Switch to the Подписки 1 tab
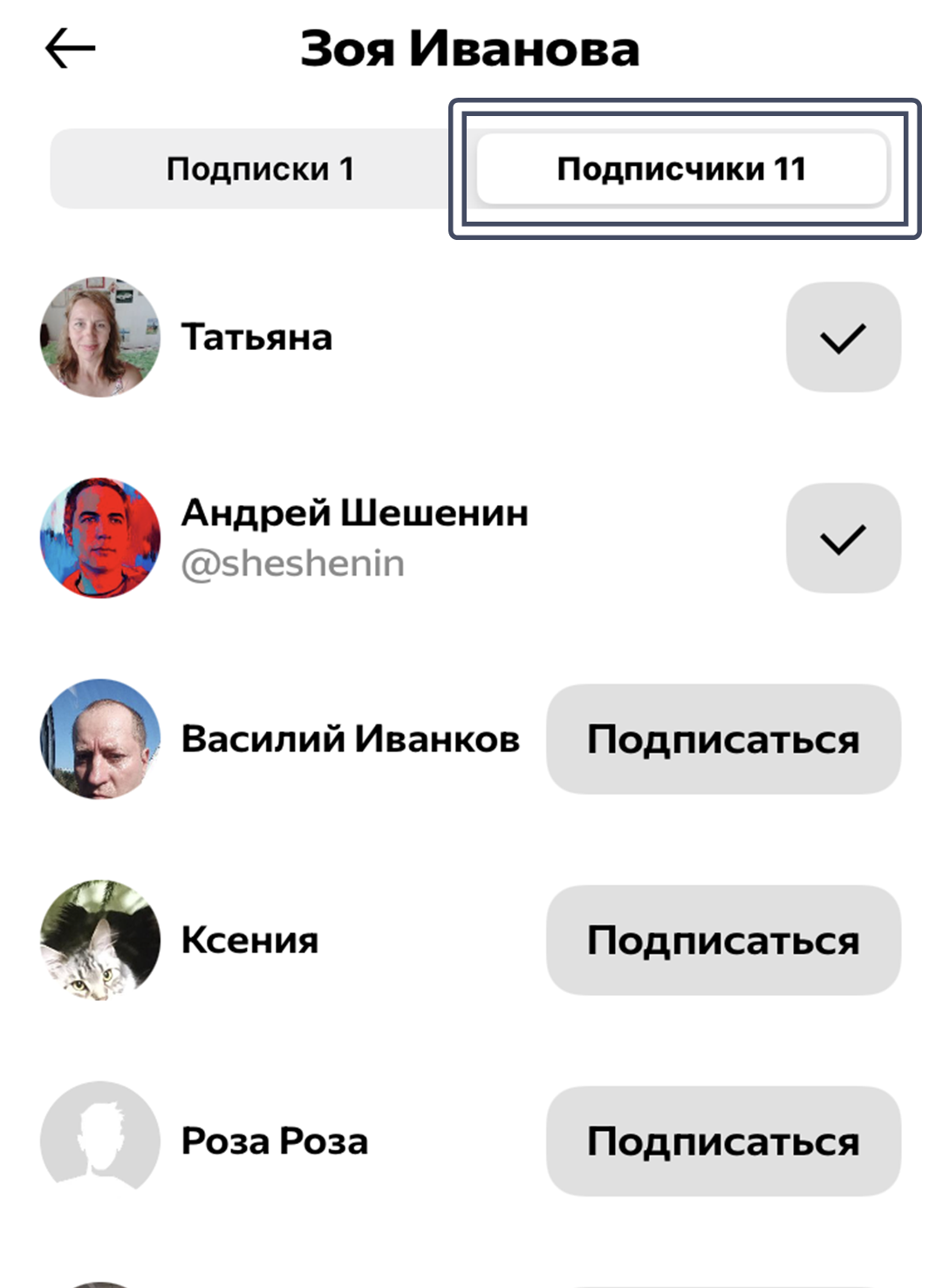The image size is (942, 1288). (260, 168)
